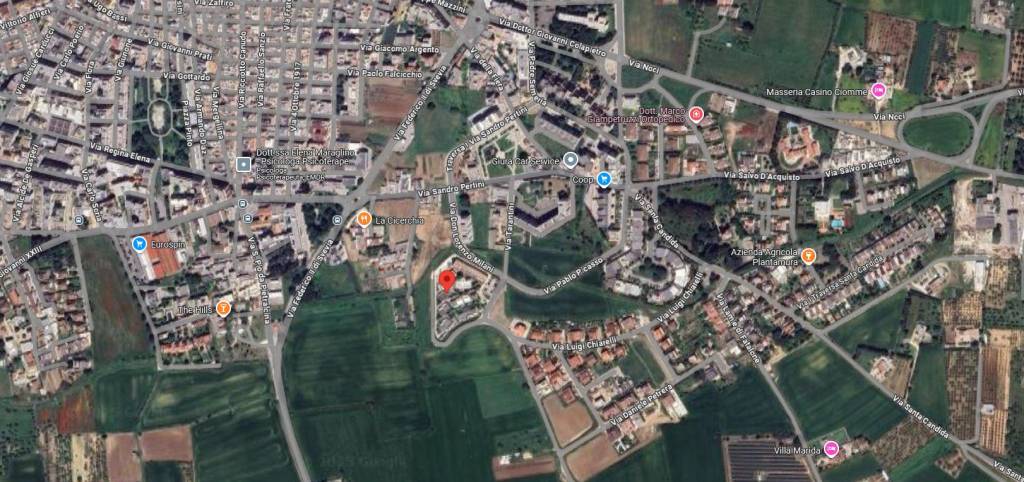The height and width of the screenshot is (482, 1024).
Task: Select Dott. Marco Giampetruzzi Ortopedico marker
Action: click(696, 114)
